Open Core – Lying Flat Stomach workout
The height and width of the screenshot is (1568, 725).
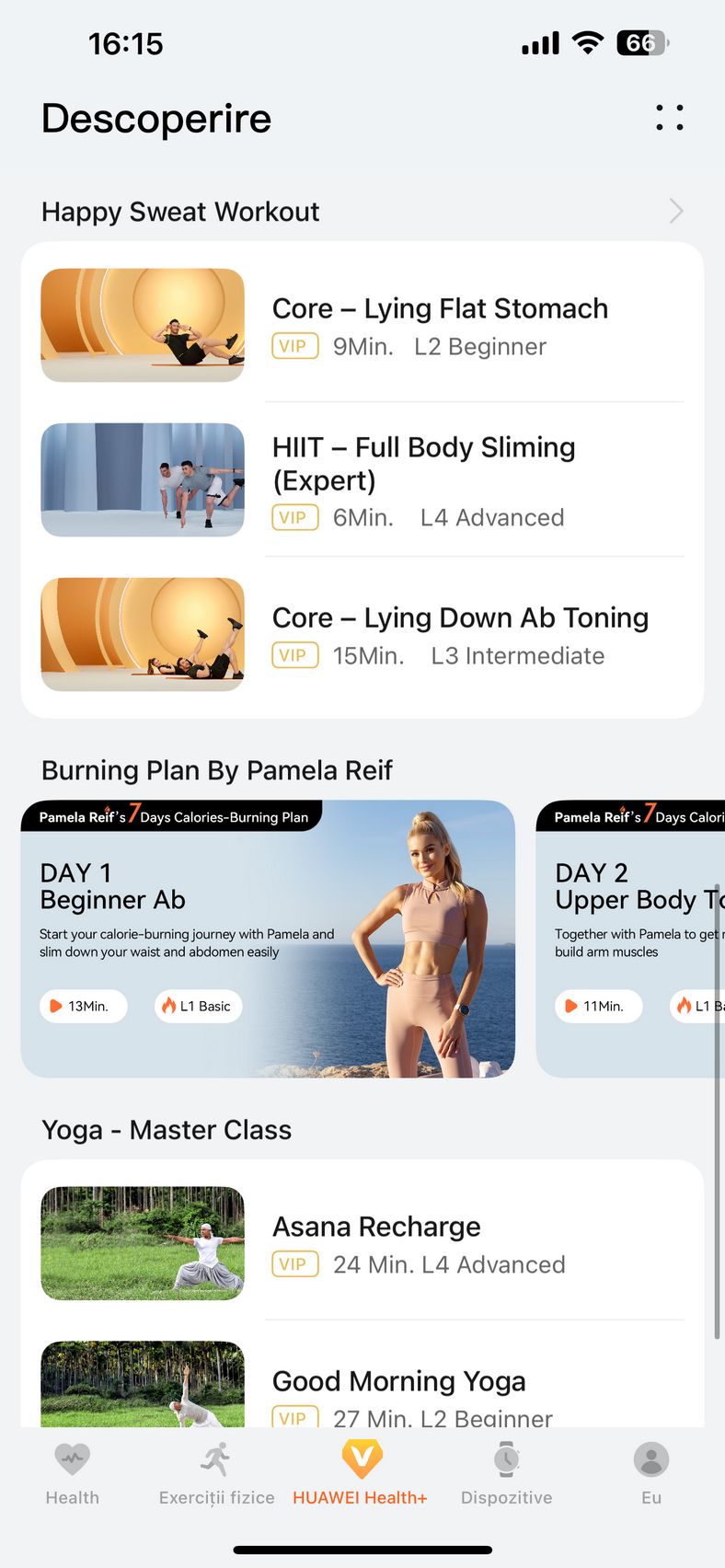click(362, 326)
